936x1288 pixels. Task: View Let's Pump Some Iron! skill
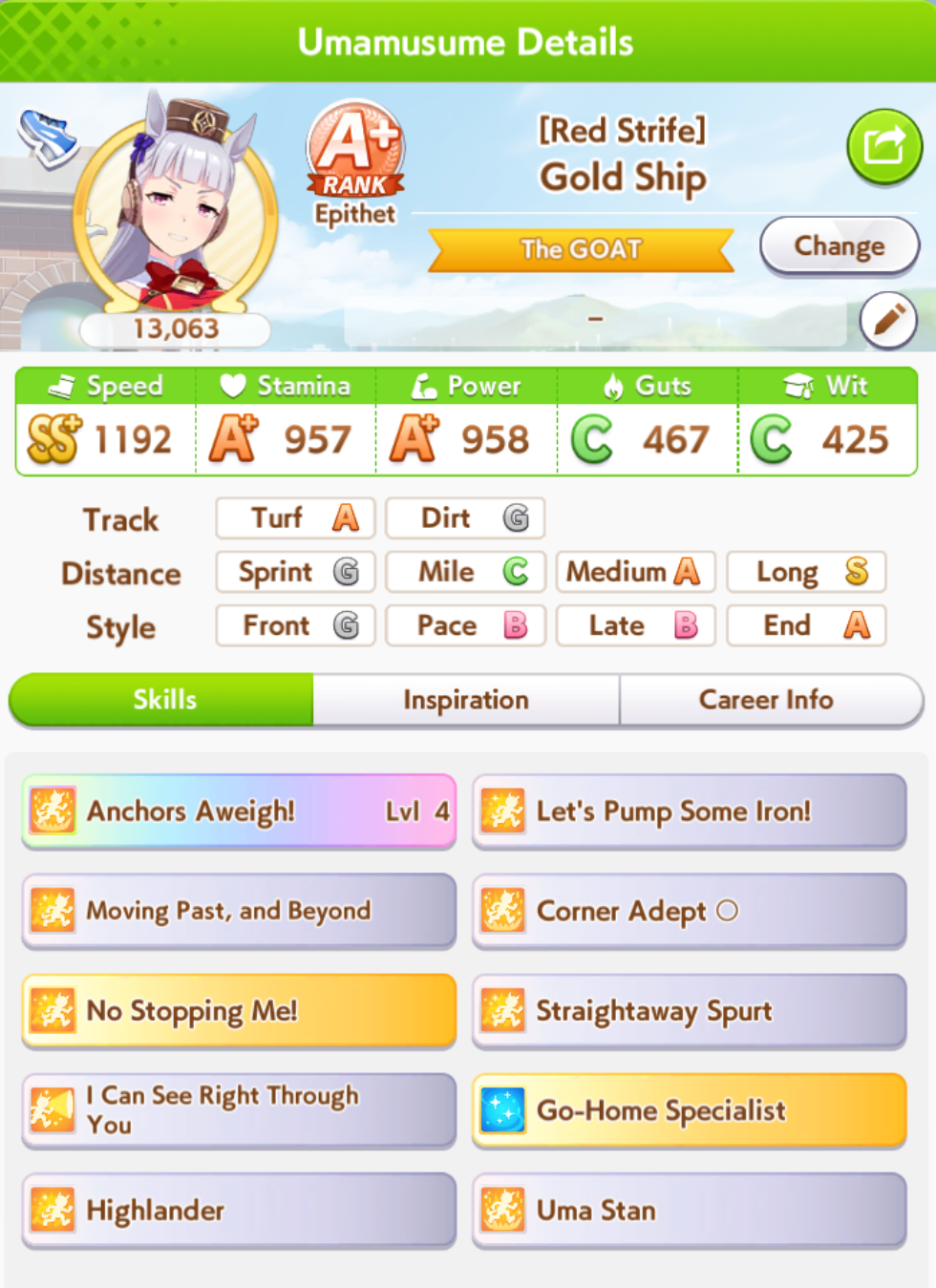(x=689, y=812)
